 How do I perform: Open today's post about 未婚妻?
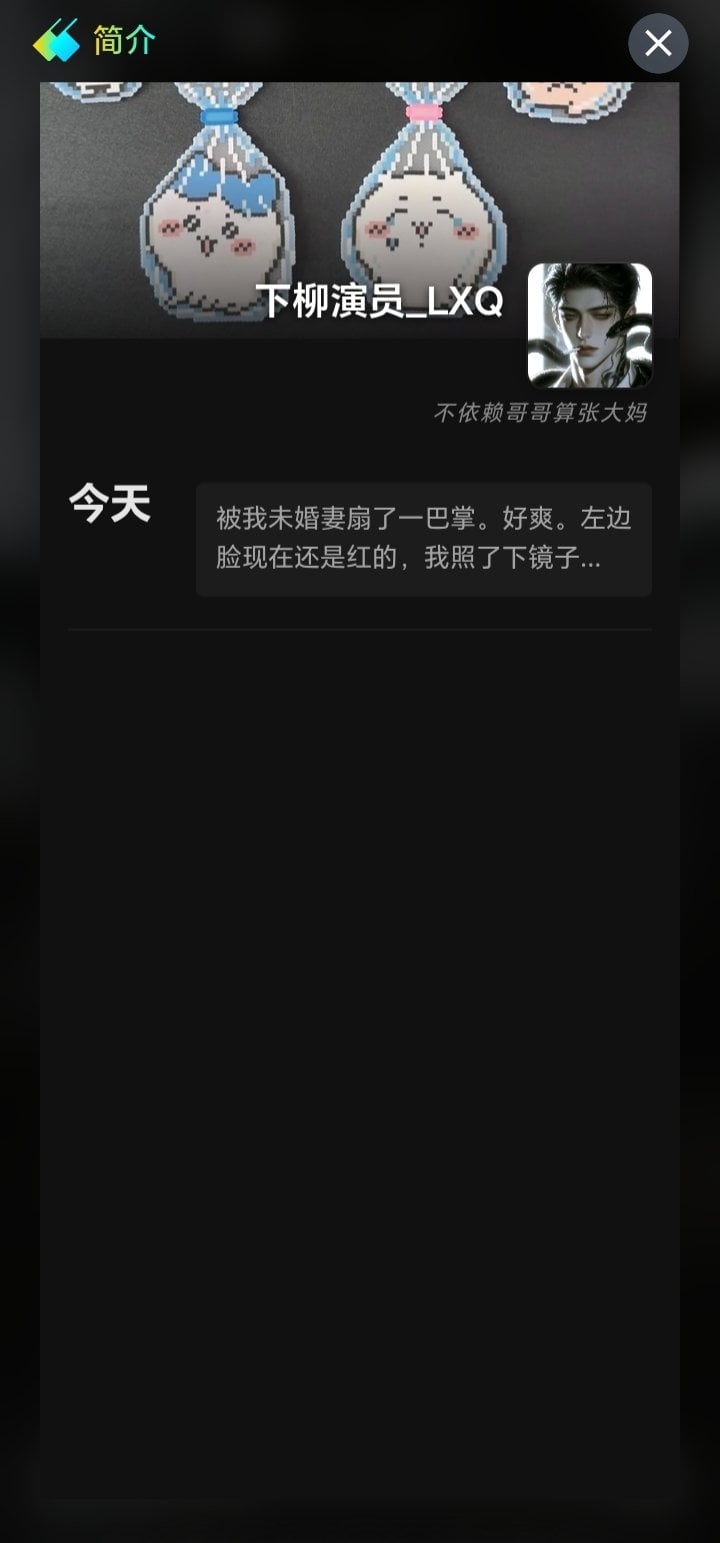pyautogui.click(x=424, y=540)
